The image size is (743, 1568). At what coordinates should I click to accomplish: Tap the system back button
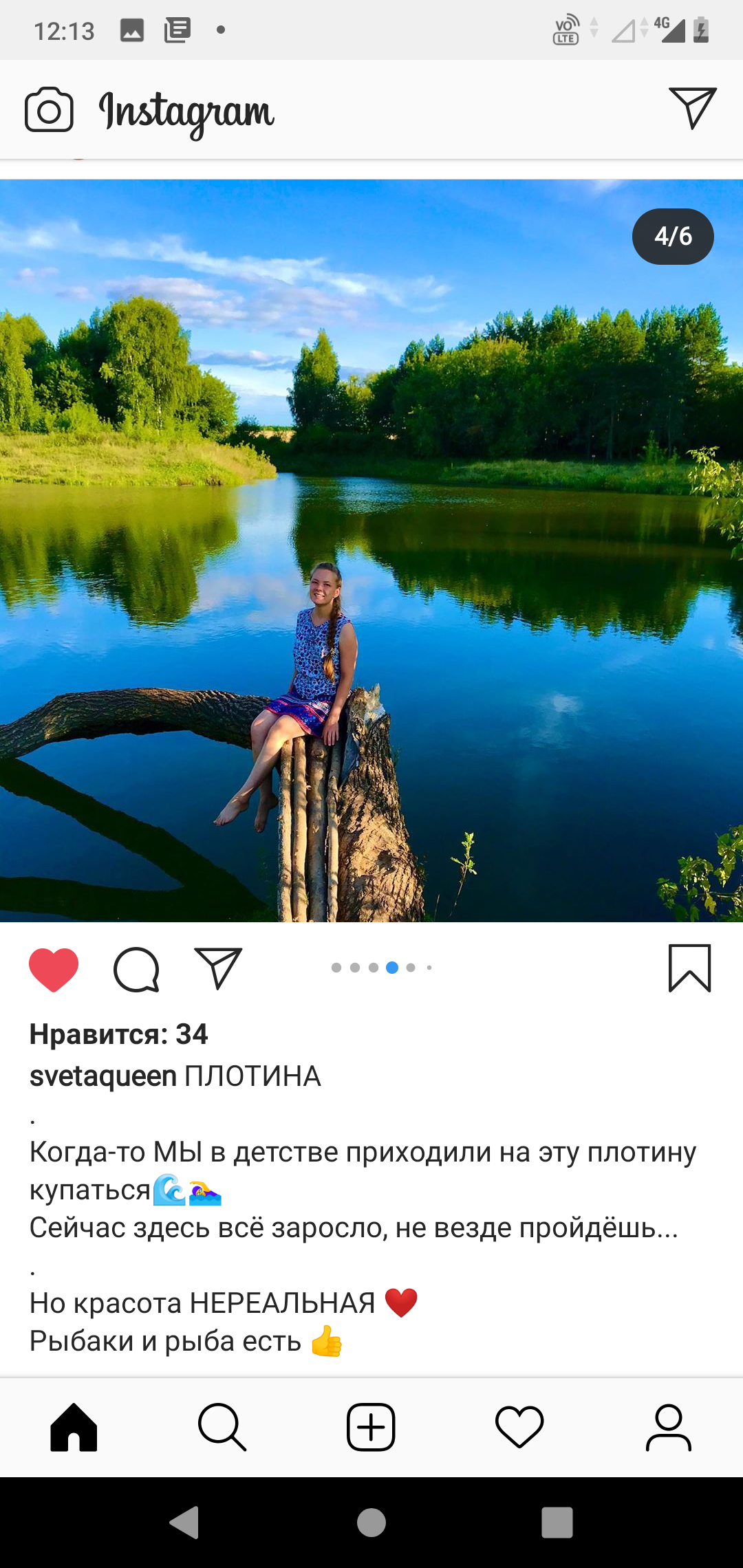[x=185, y=1522]
